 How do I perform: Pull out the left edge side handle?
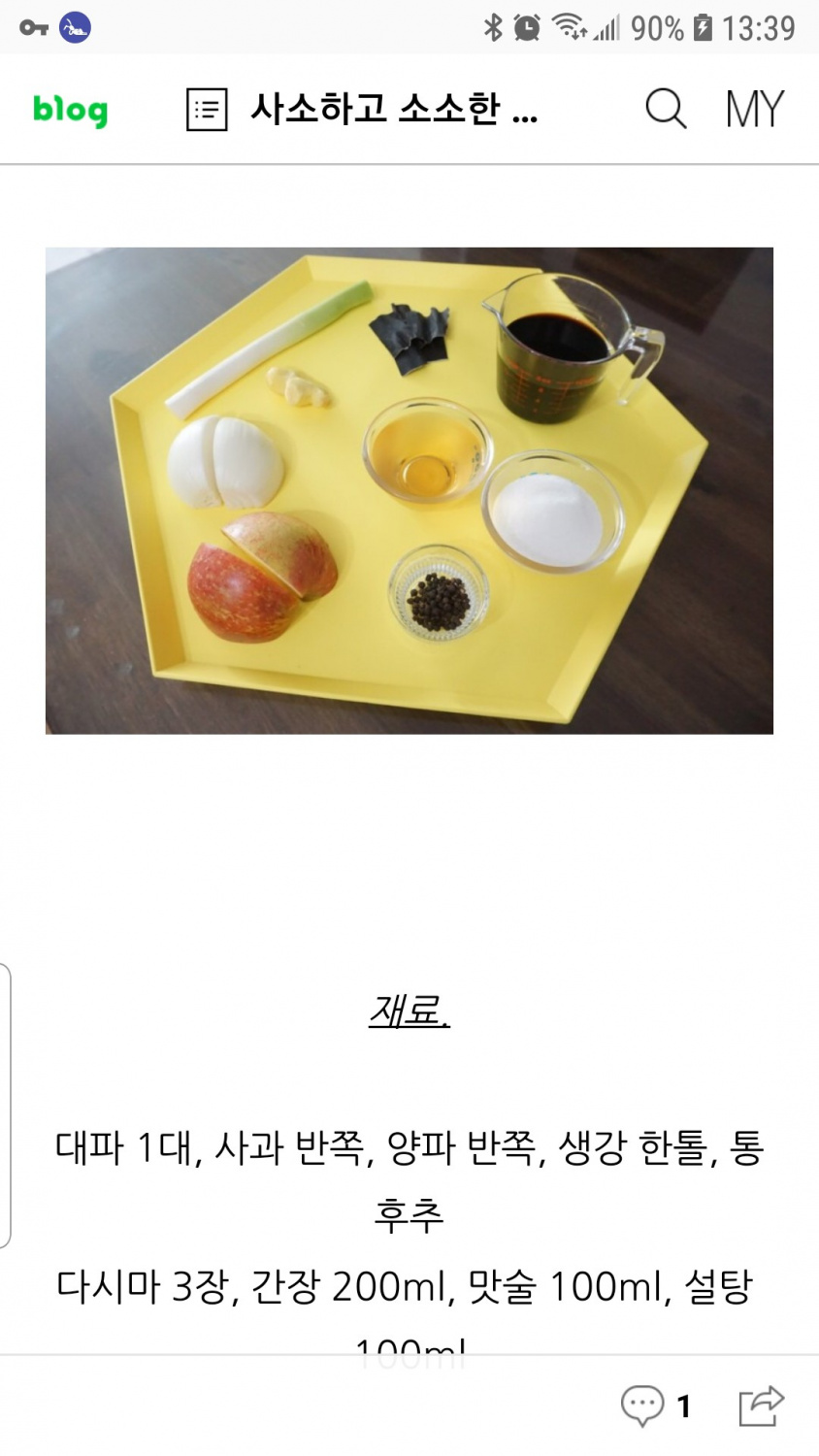click(6, 1105)
